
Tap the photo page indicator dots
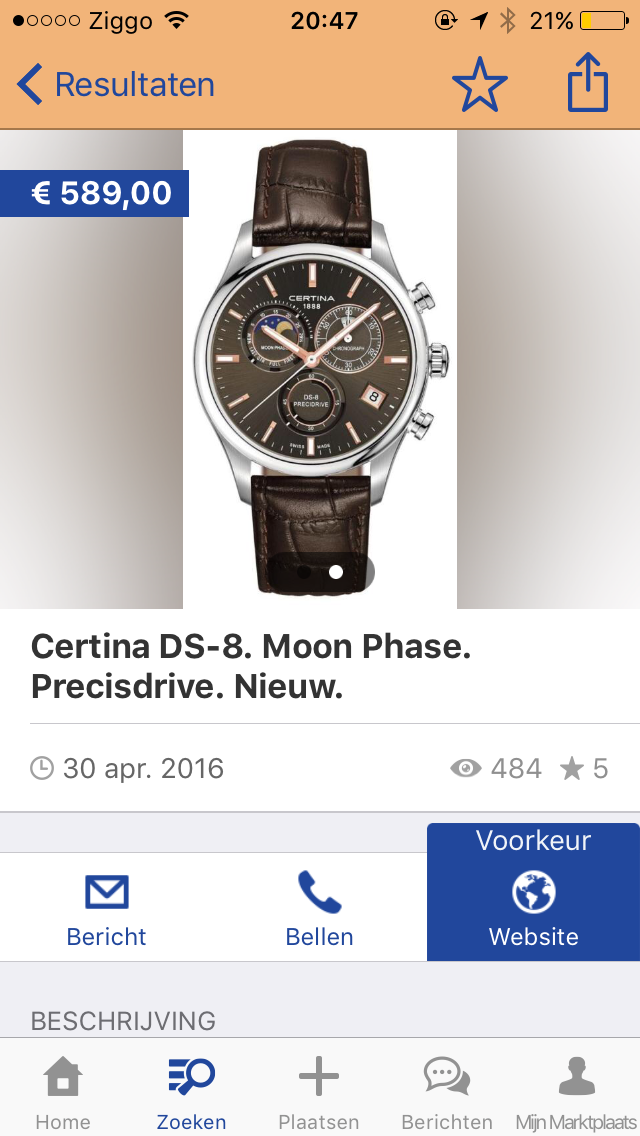coord(320,572)
